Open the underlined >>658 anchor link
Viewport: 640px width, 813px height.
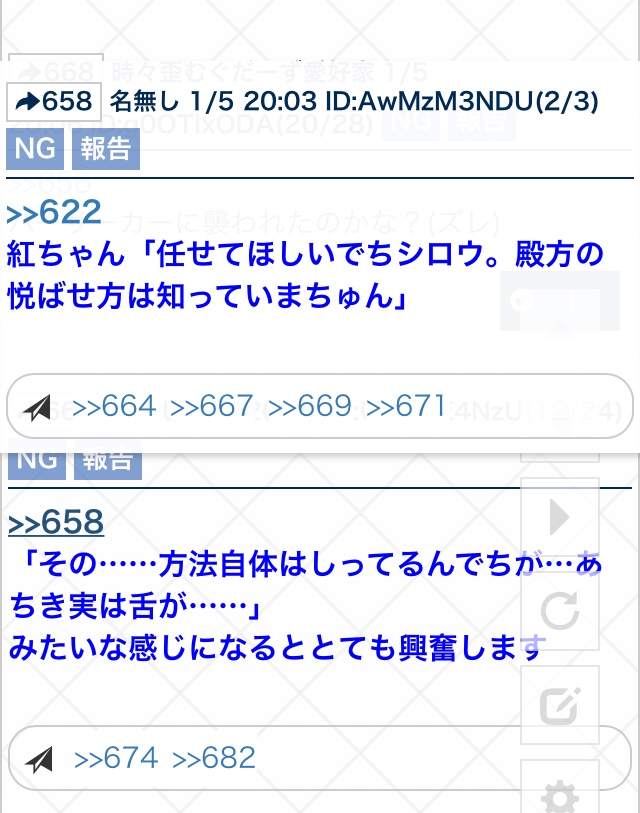click(56, 522)
